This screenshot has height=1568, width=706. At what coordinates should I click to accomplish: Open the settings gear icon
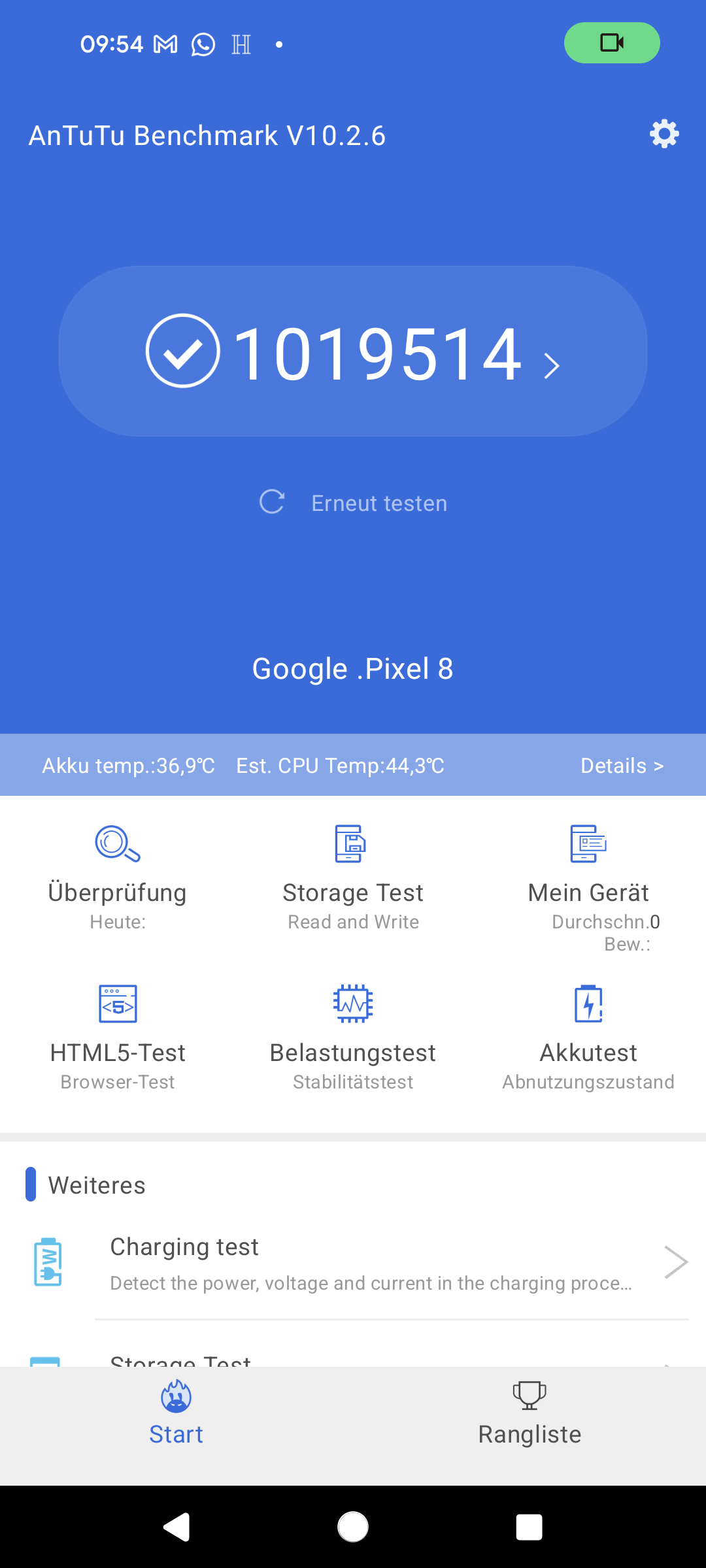(x=664, y=134)
